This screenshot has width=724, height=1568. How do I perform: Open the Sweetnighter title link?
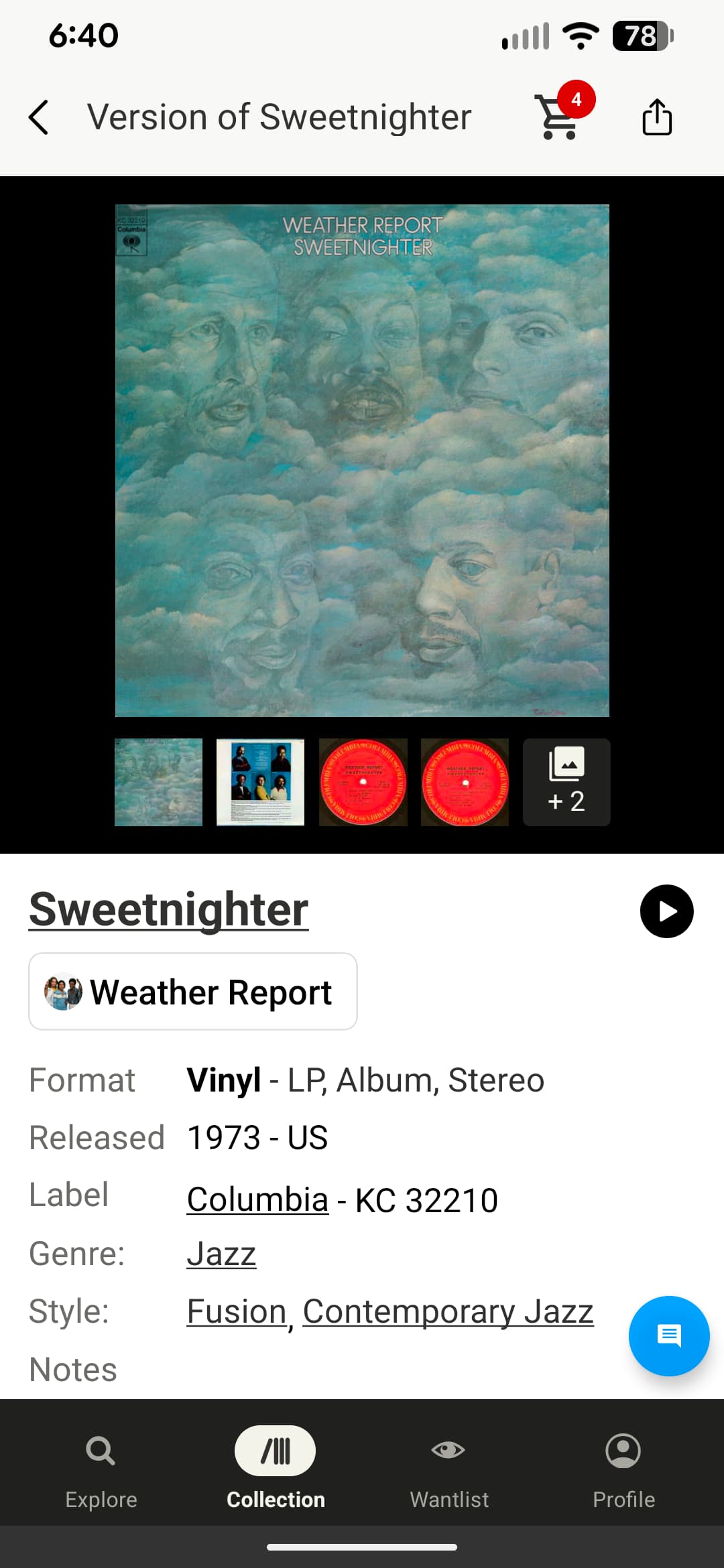point(168,909)
